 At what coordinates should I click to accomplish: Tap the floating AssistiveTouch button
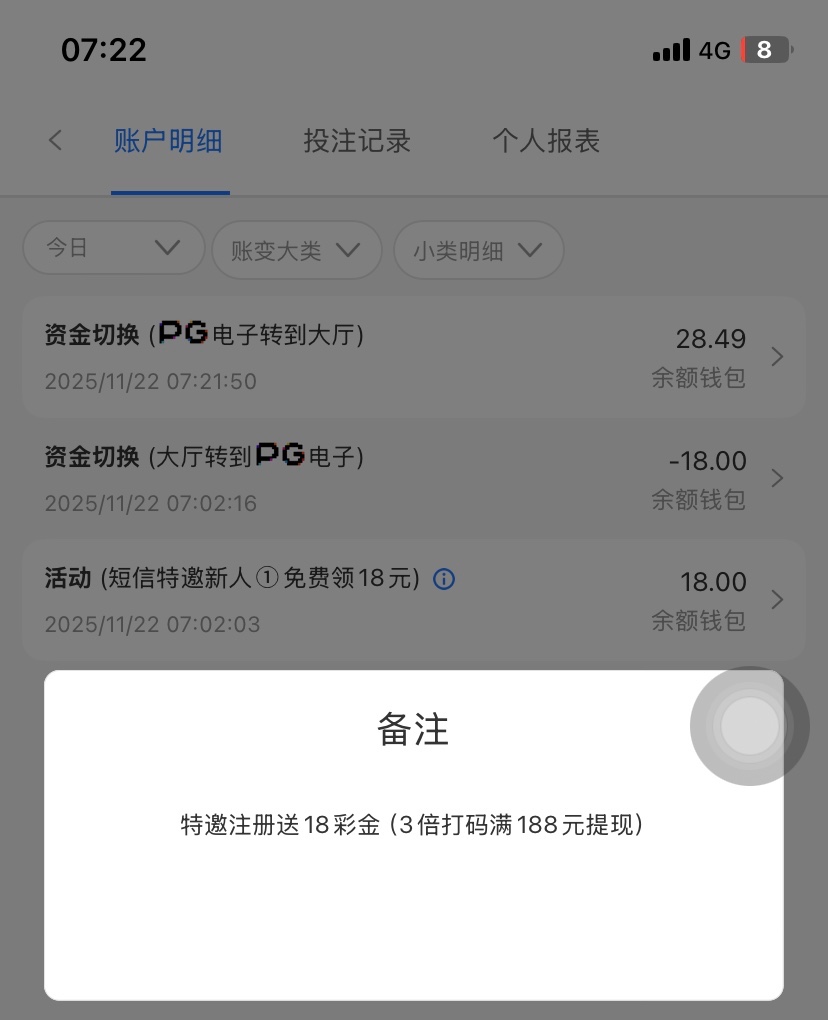tap(749, 726)
